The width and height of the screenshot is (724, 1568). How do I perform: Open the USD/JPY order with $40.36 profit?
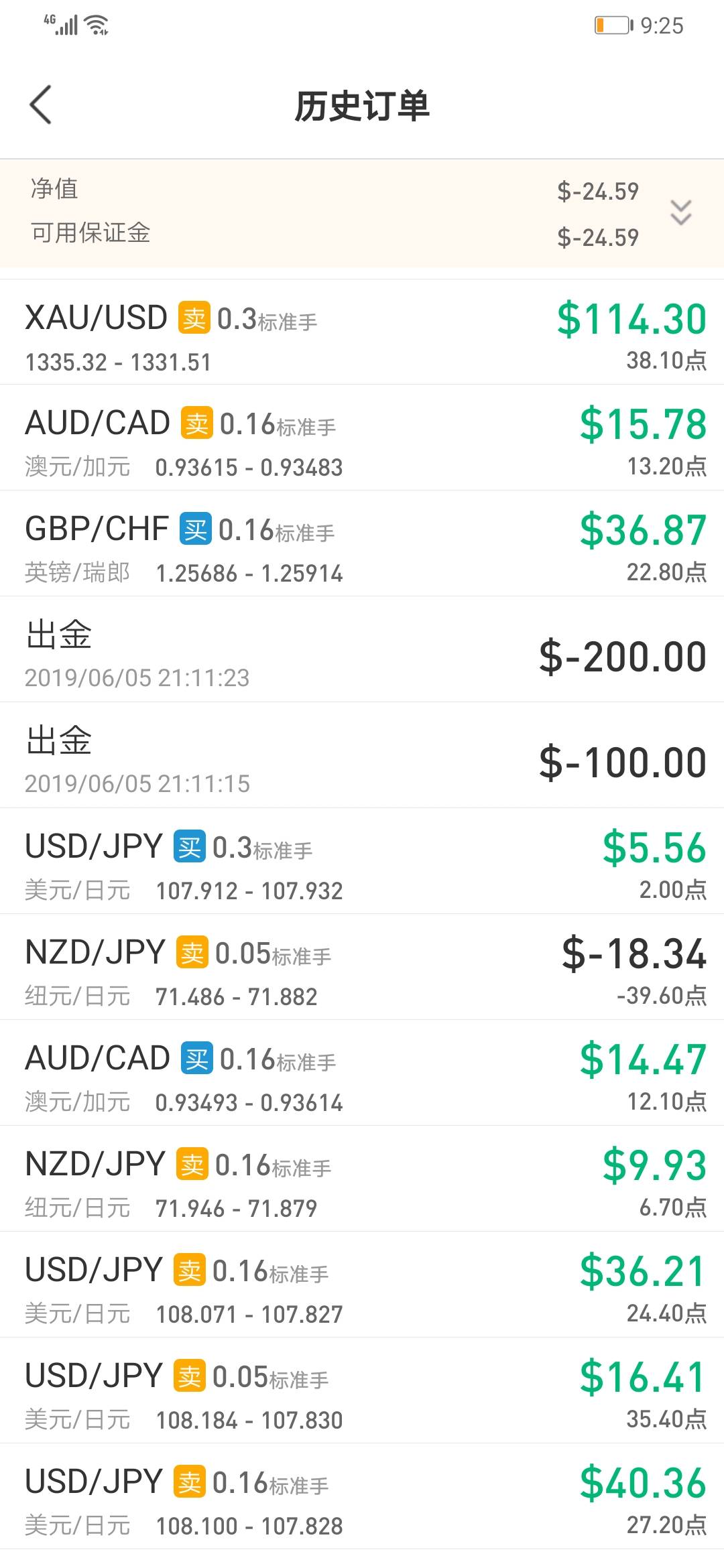pos(362,1497)
